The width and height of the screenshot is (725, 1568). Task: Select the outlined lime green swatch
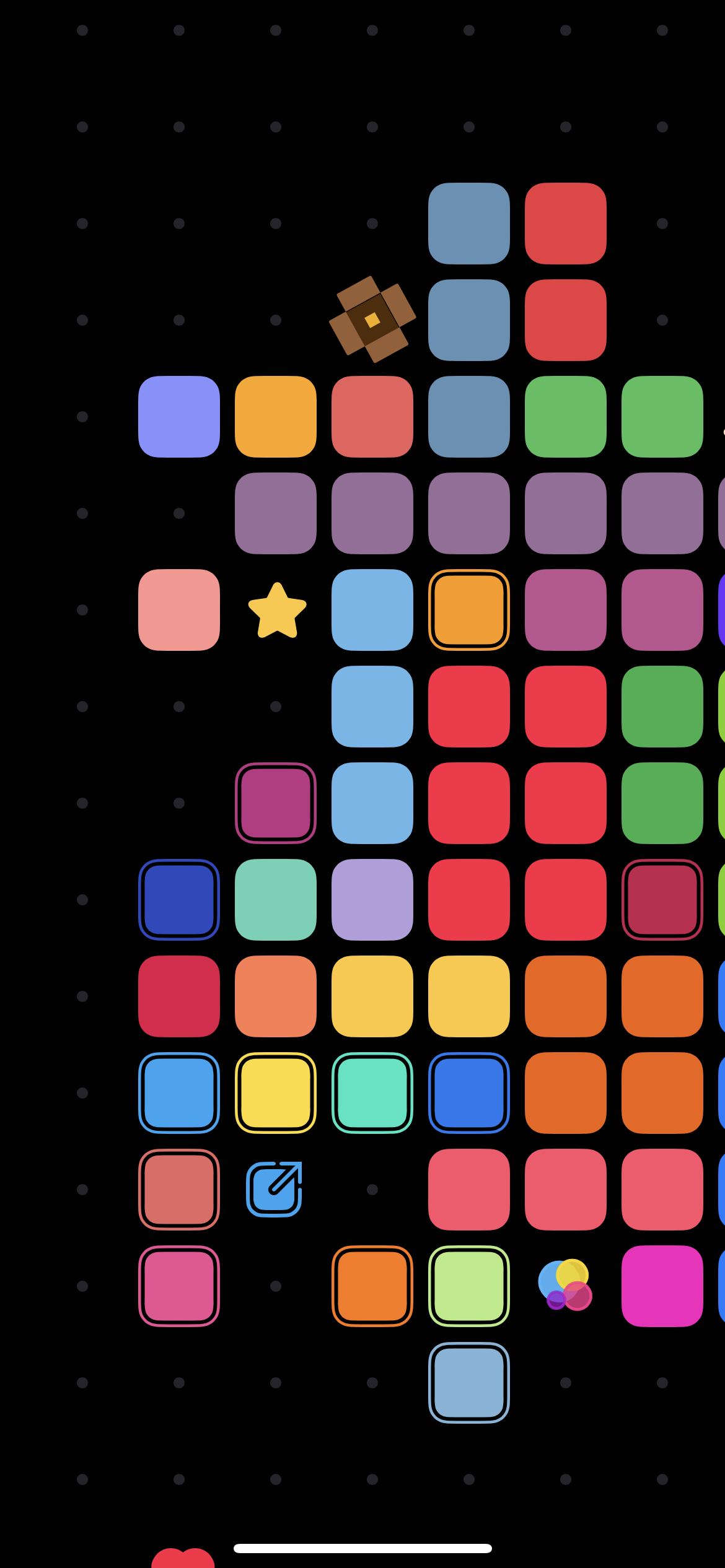pos(469,1286)
